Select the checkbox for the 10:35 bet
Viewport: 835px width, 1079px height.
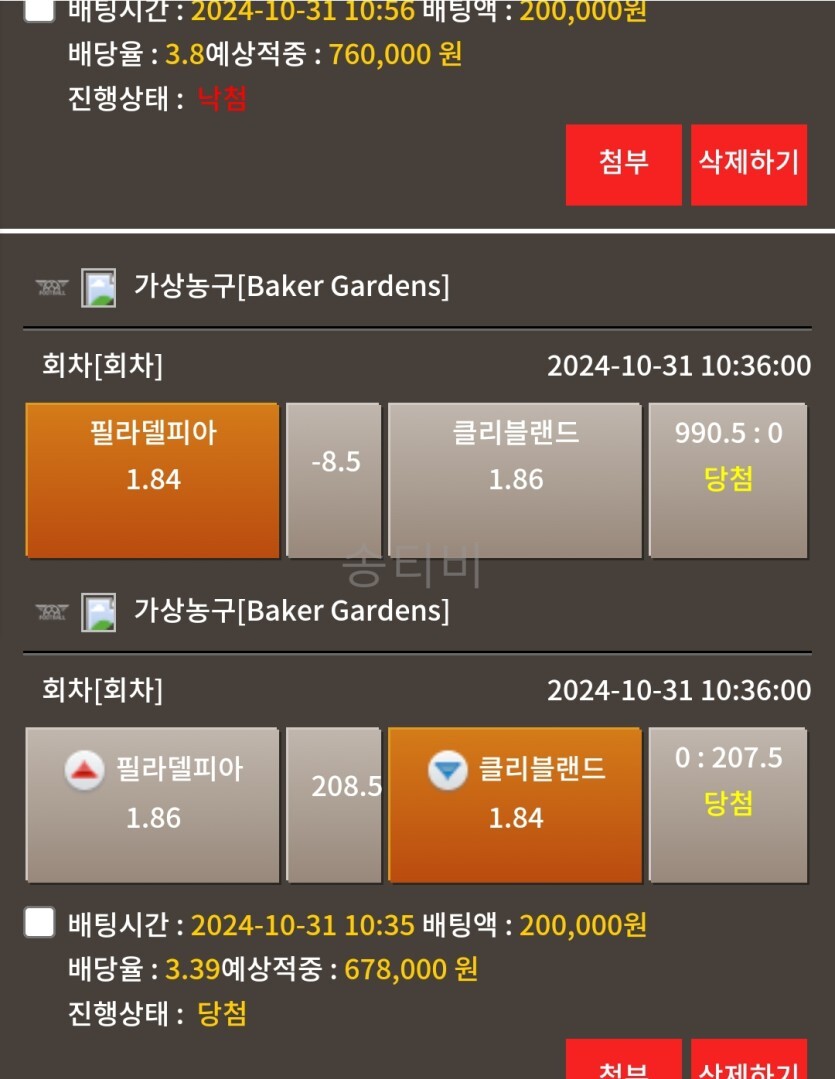pos(39,922)
